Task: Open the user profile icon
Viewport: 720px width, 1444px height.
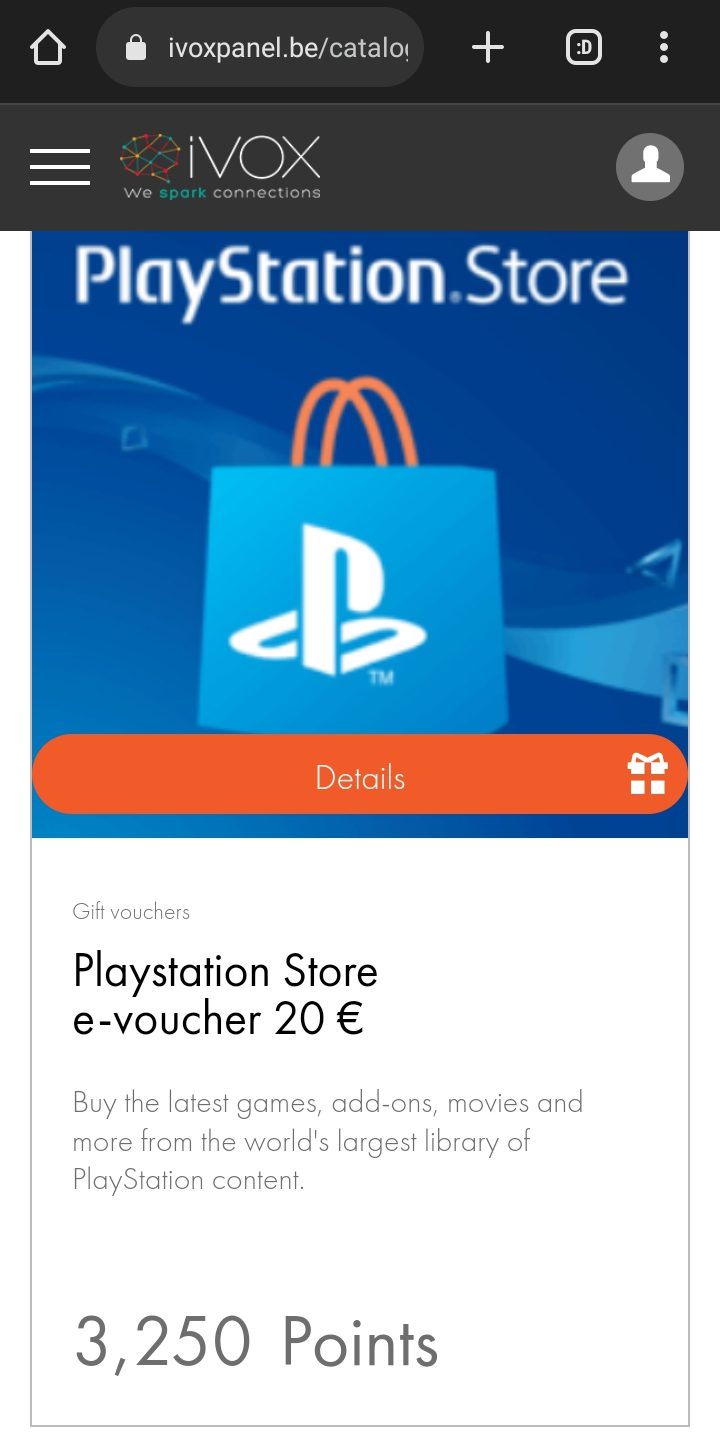Action: pyautogui.click(x=650, y=166)
